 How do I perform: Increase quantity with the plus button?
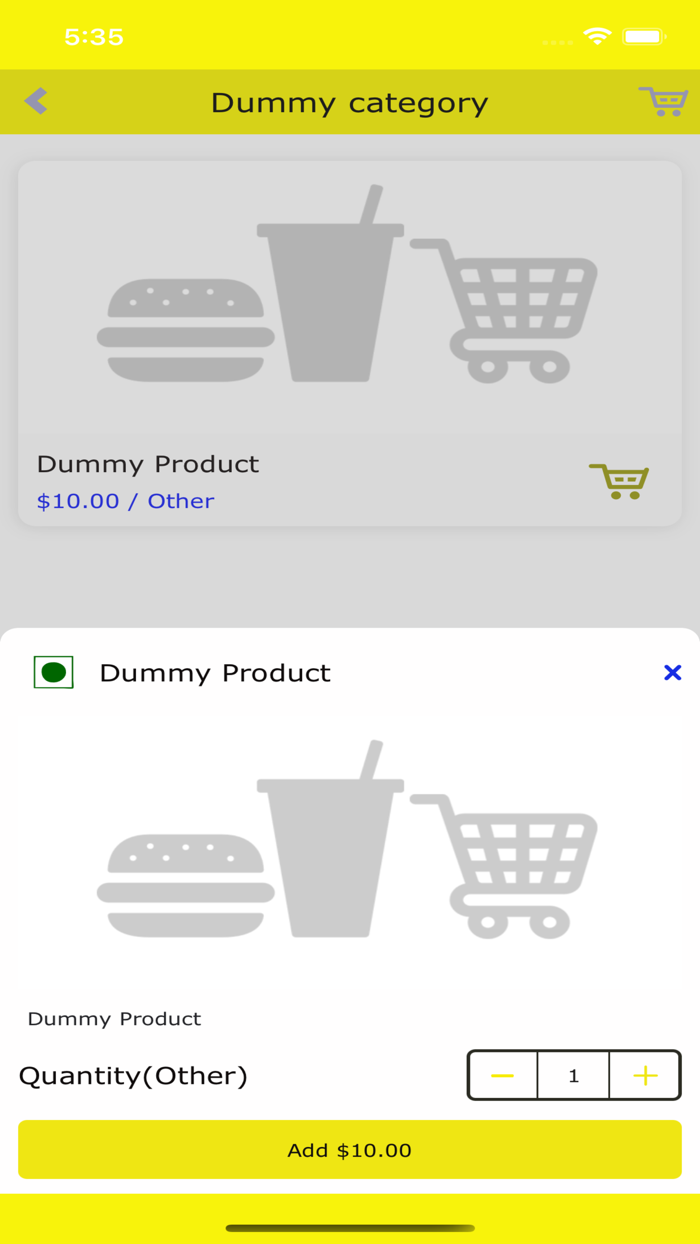click(x=645, y=1076)
